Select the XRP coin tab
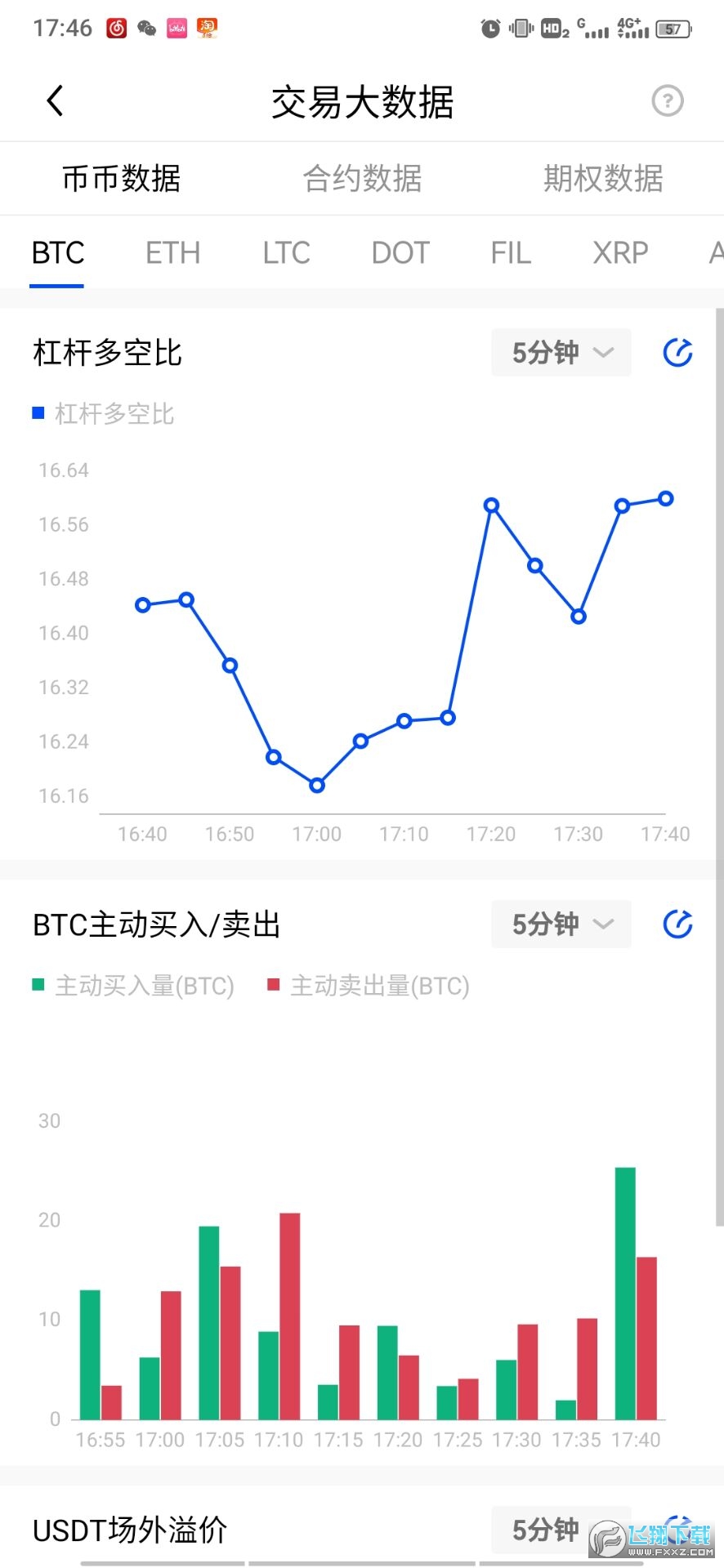 619,253
